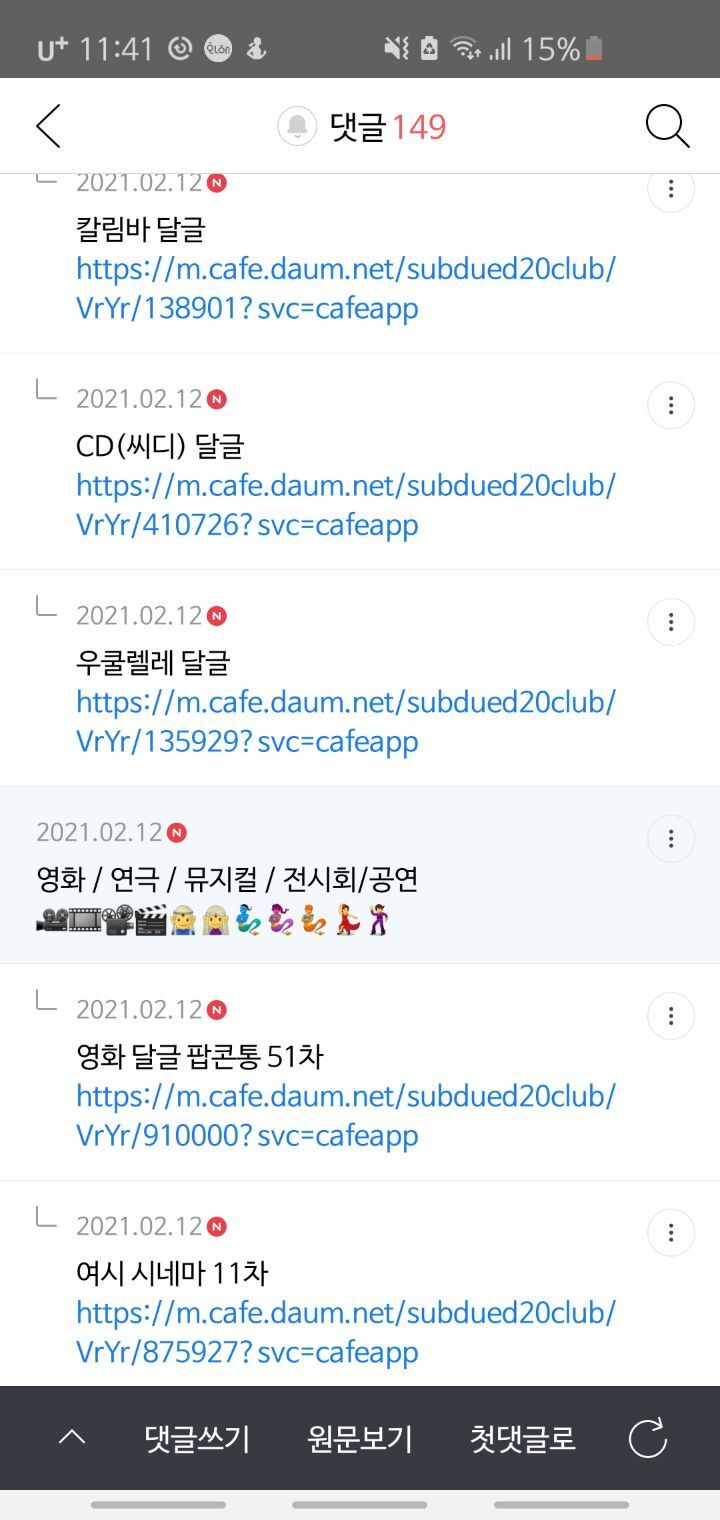Open the CD(씨디) 달글 link
This screenshot has width=720, height=1520.
click(x=345, y=505)
